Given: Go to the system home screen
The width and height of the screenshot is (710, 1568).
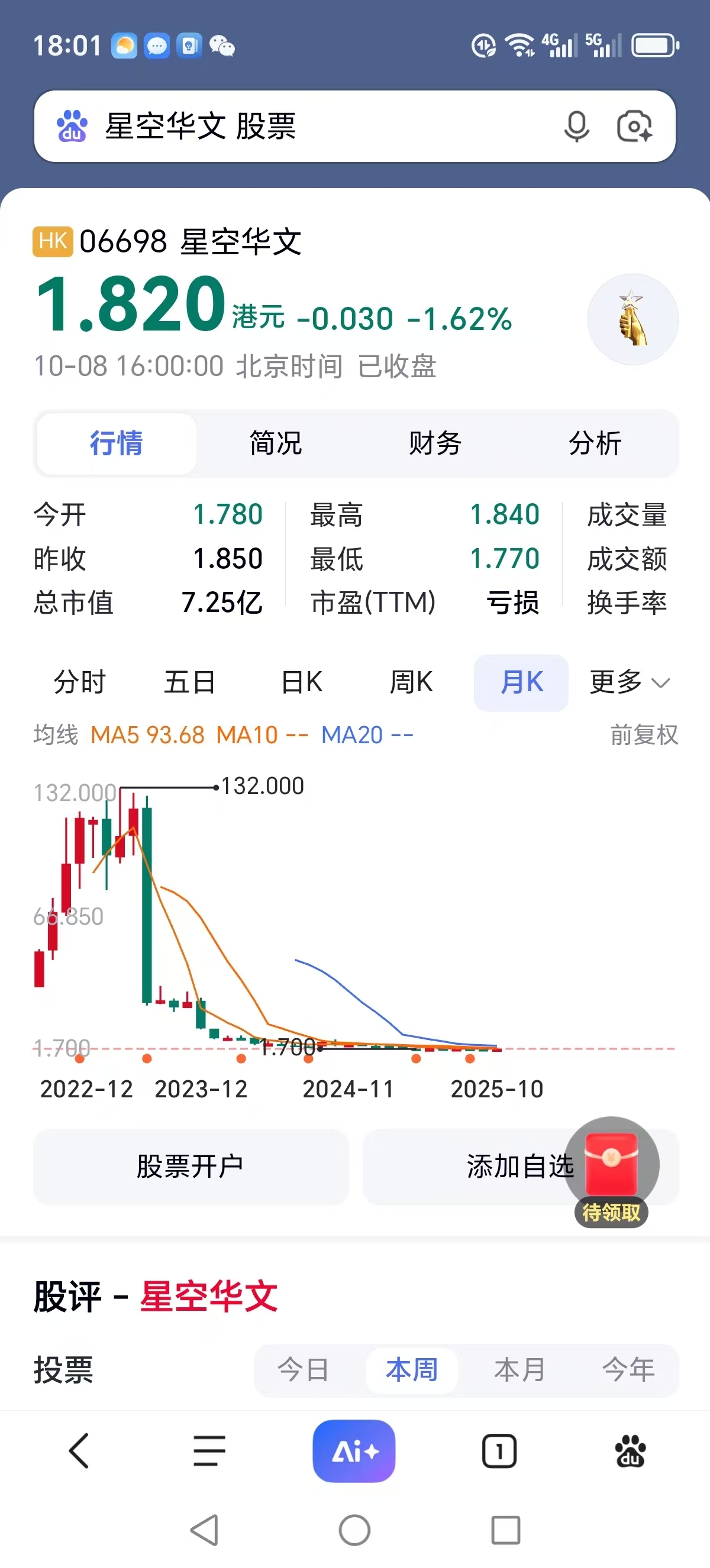Looking at the screenshot, I should point(354,1530).
